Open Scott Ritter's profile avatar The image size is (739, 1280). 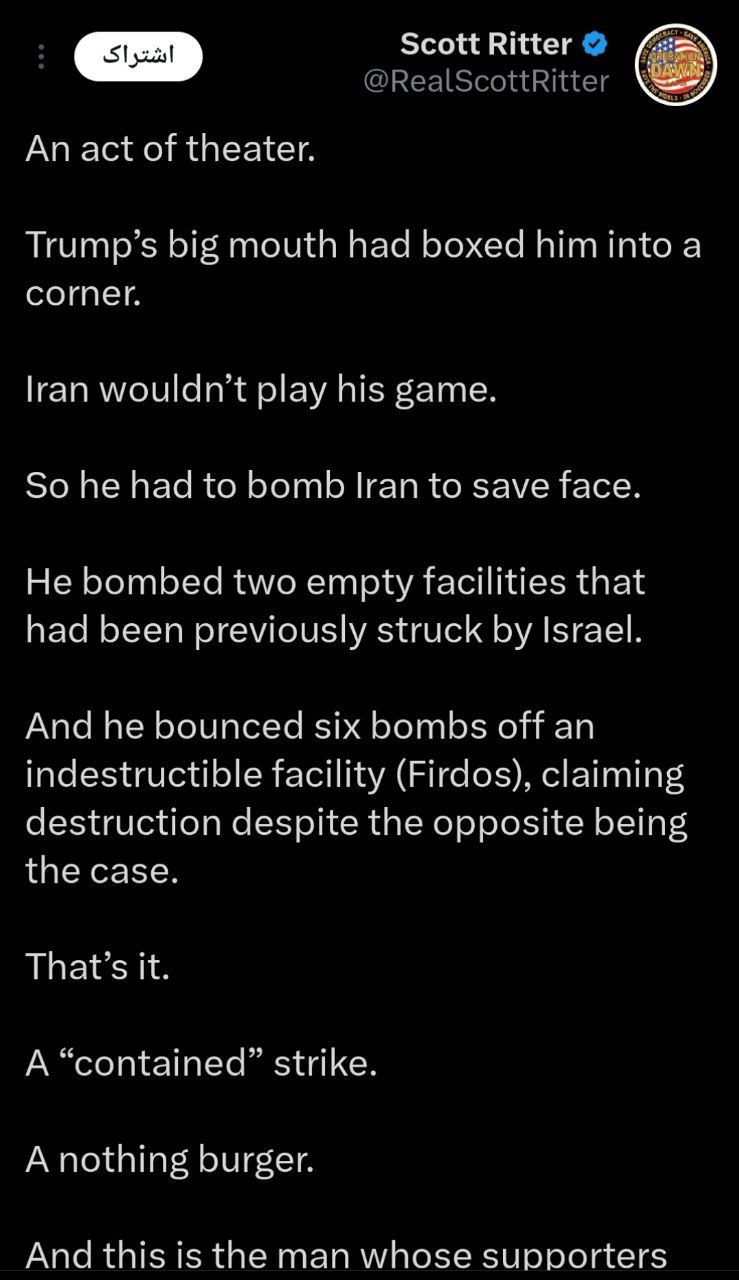(x=676, y=63)
